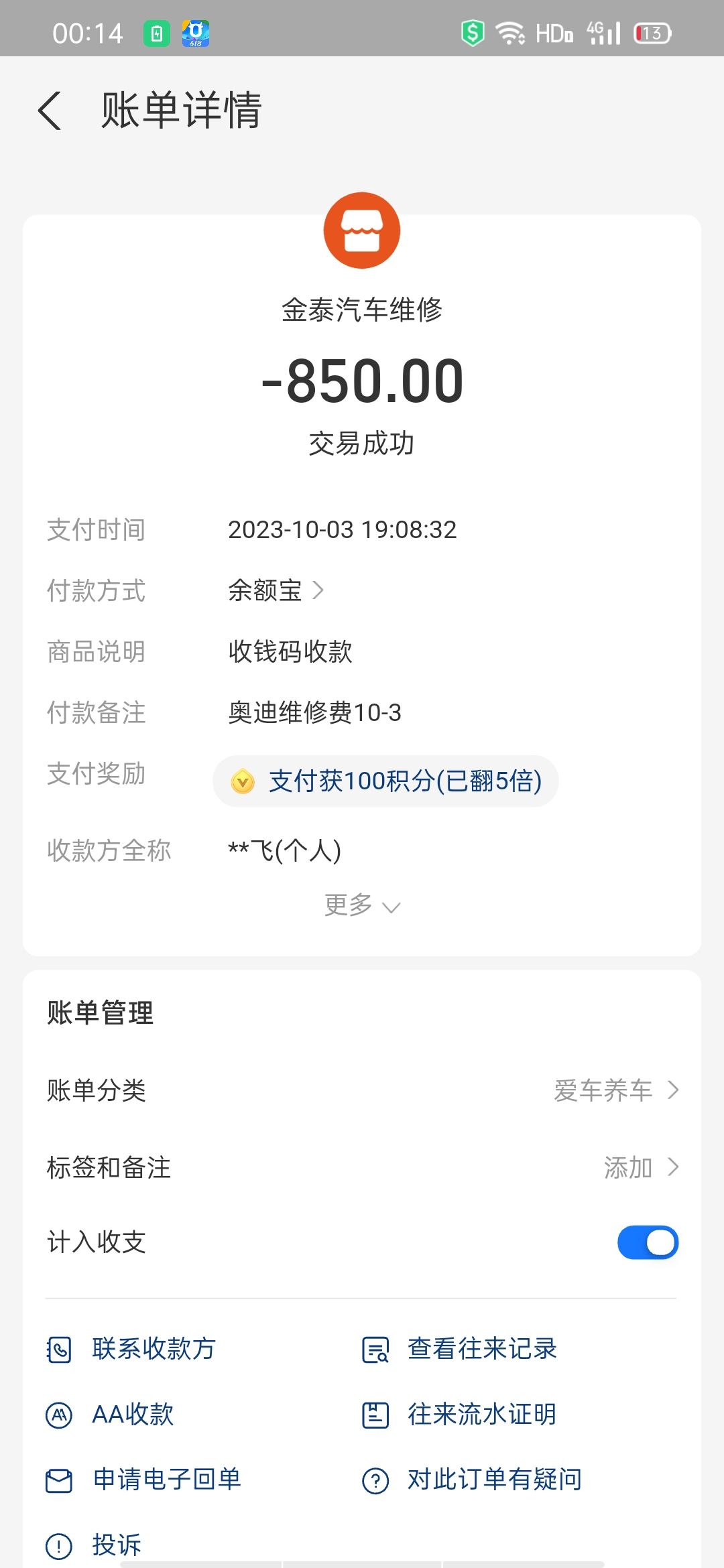Toggle the 计入收支 switch

click(647, 1242)
